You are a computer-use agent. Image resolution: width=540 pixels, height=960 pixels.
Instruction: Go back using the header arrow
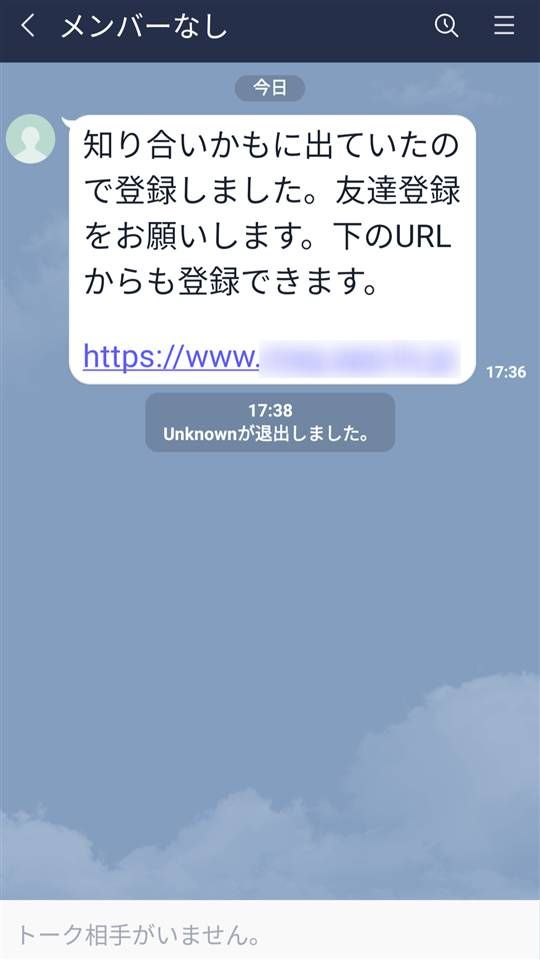click(28, 26)
